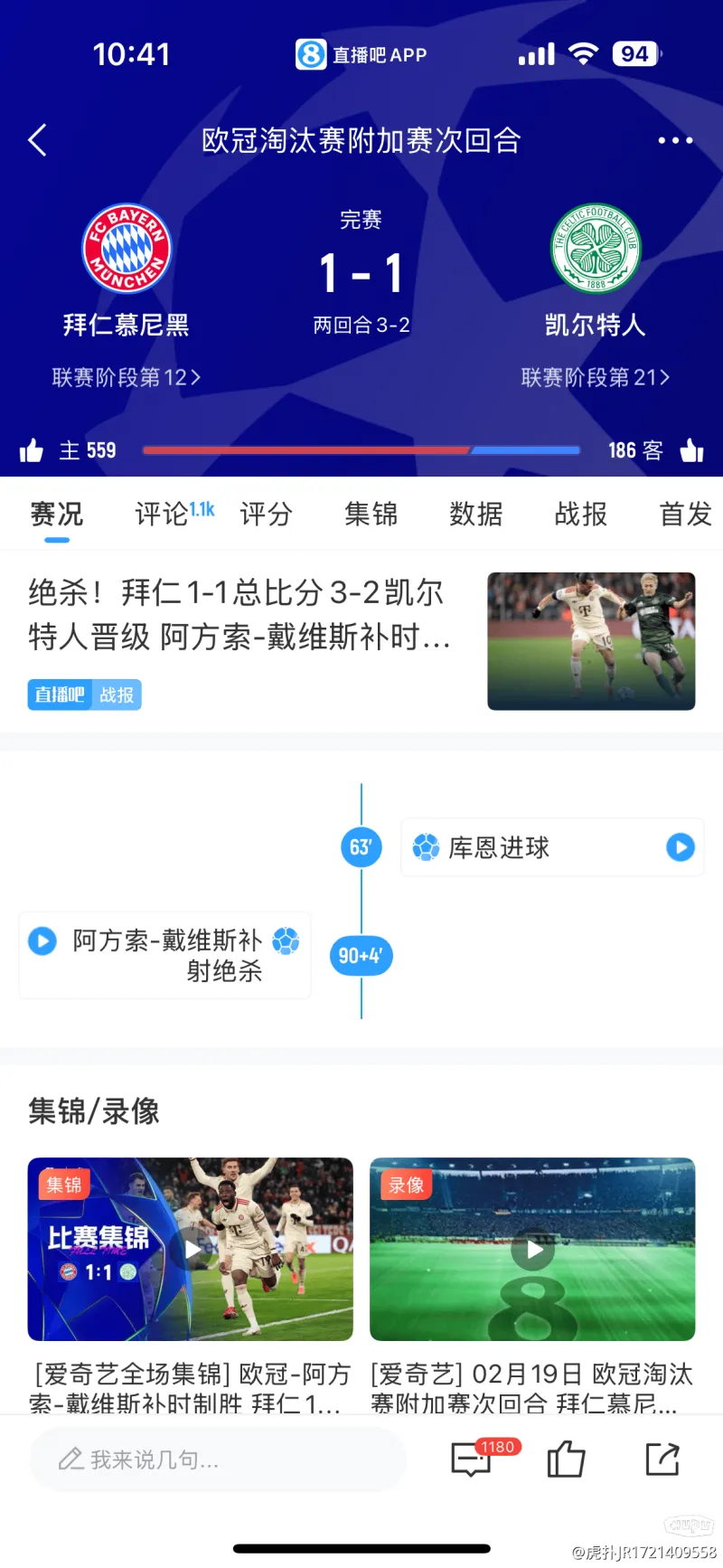Like the away team Celtic

(691, 450)
